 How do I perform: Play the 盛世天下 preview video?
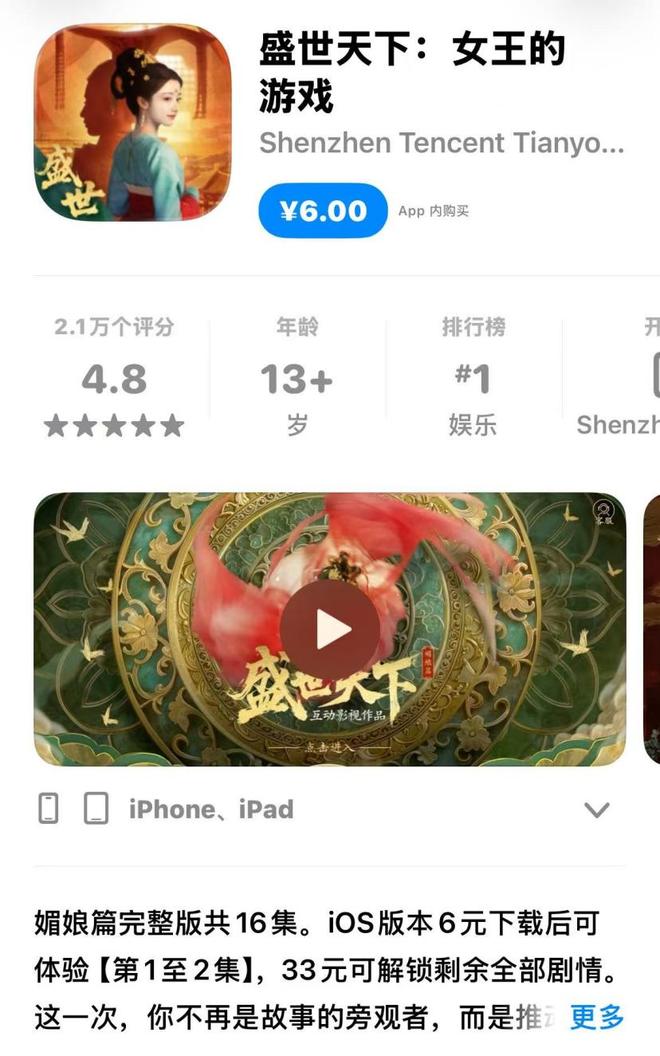[x=330, y=630]
